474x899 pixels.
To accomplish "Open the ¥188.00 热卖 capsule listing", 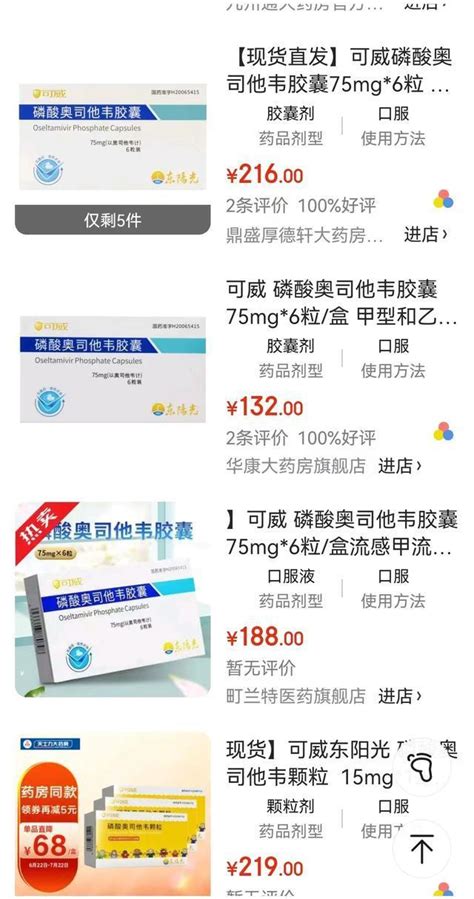I will (x=342, y=534).
